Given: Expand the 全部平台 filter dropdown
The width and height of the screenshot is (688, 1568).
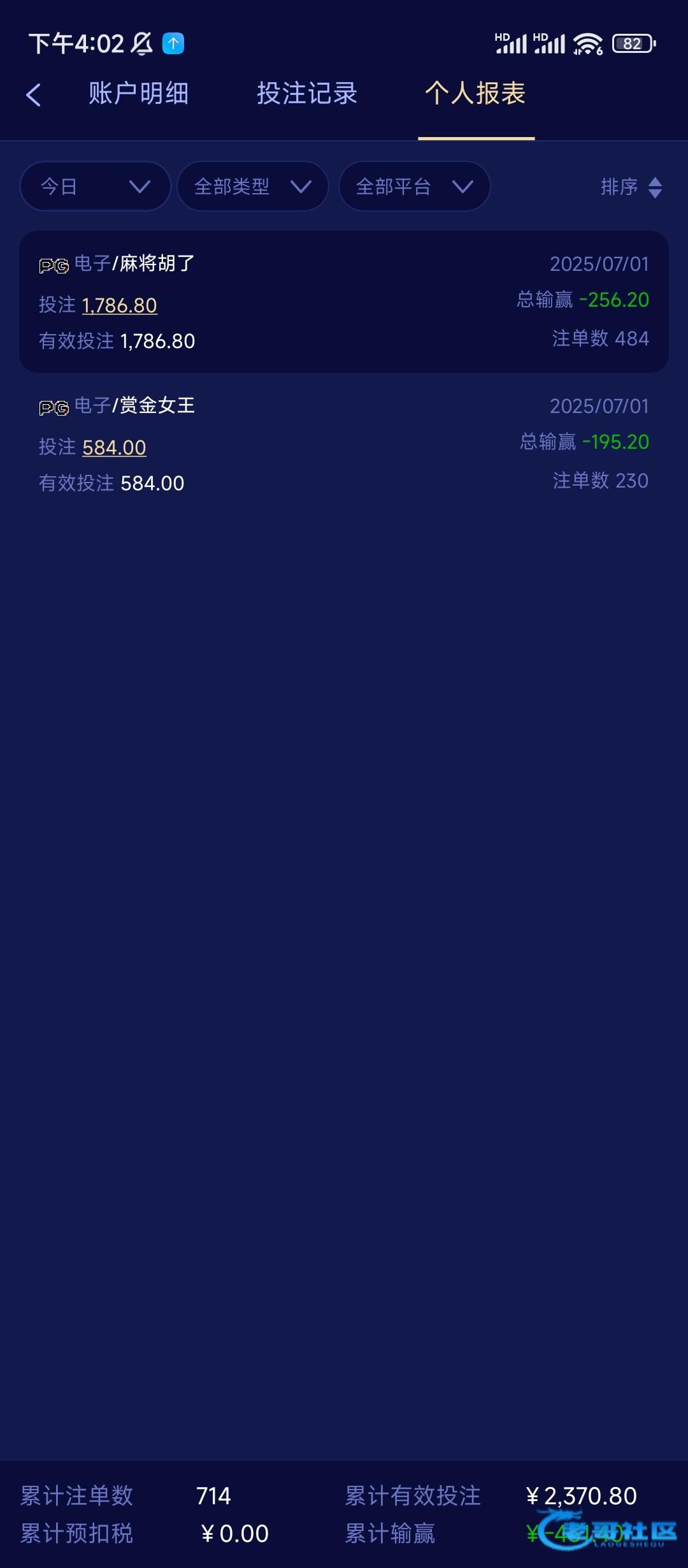Looking at the screenshot, I should [x=415, y=186].
